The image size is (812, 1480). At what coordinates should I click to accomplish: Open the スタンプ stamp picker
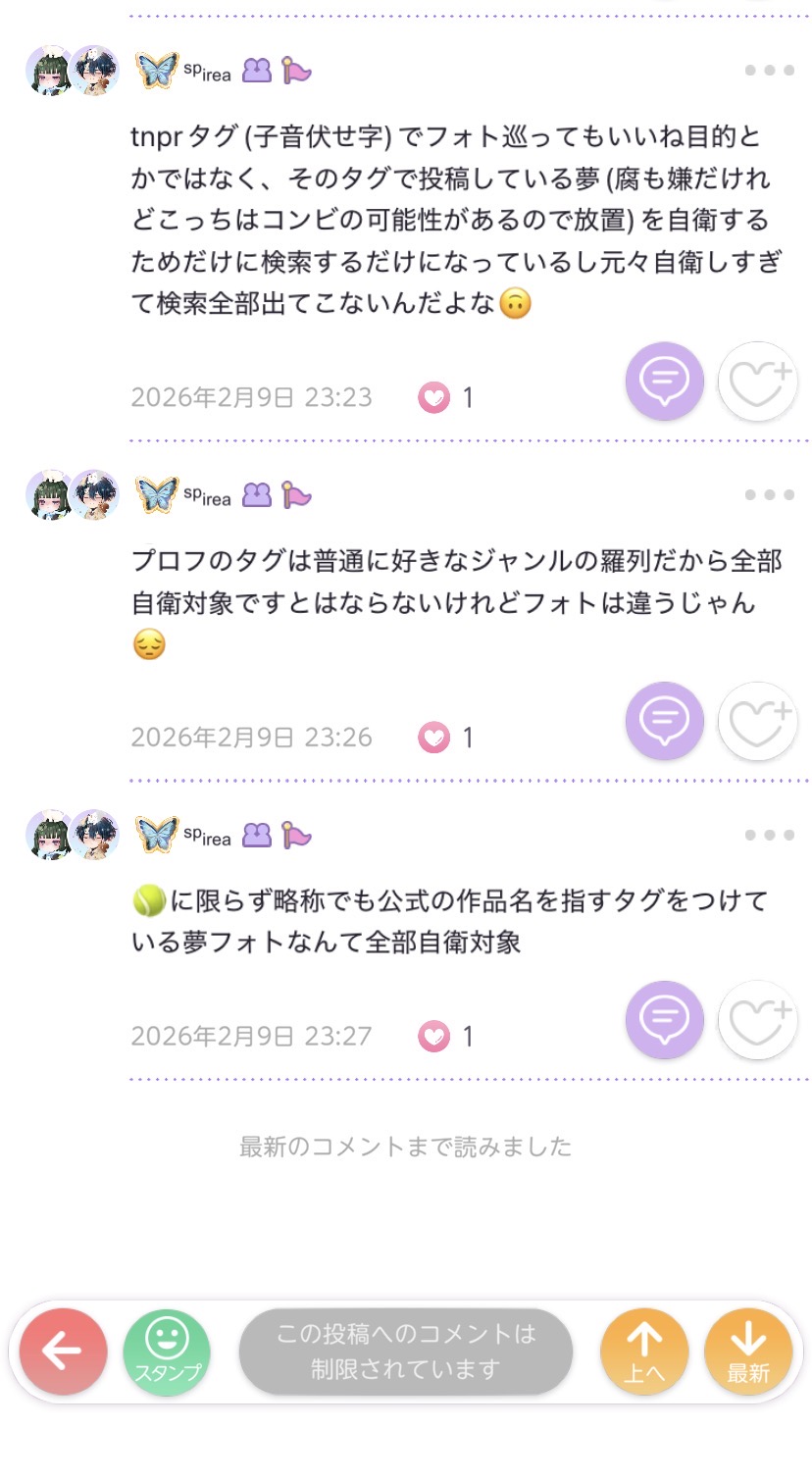tap(167, 1352)
